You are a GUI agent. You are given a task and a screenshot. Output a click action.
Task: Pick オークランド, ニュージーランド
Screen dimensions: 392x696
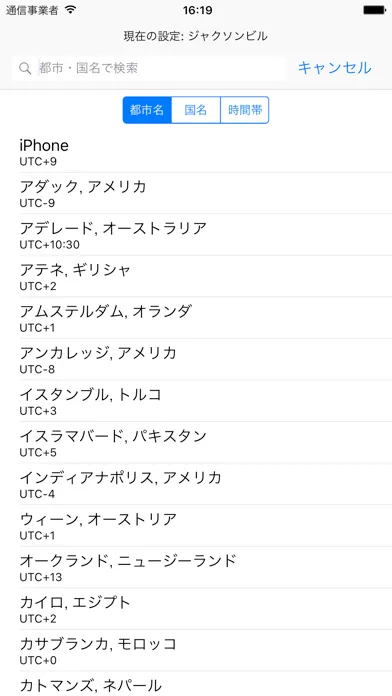click(x=196, y=567)
